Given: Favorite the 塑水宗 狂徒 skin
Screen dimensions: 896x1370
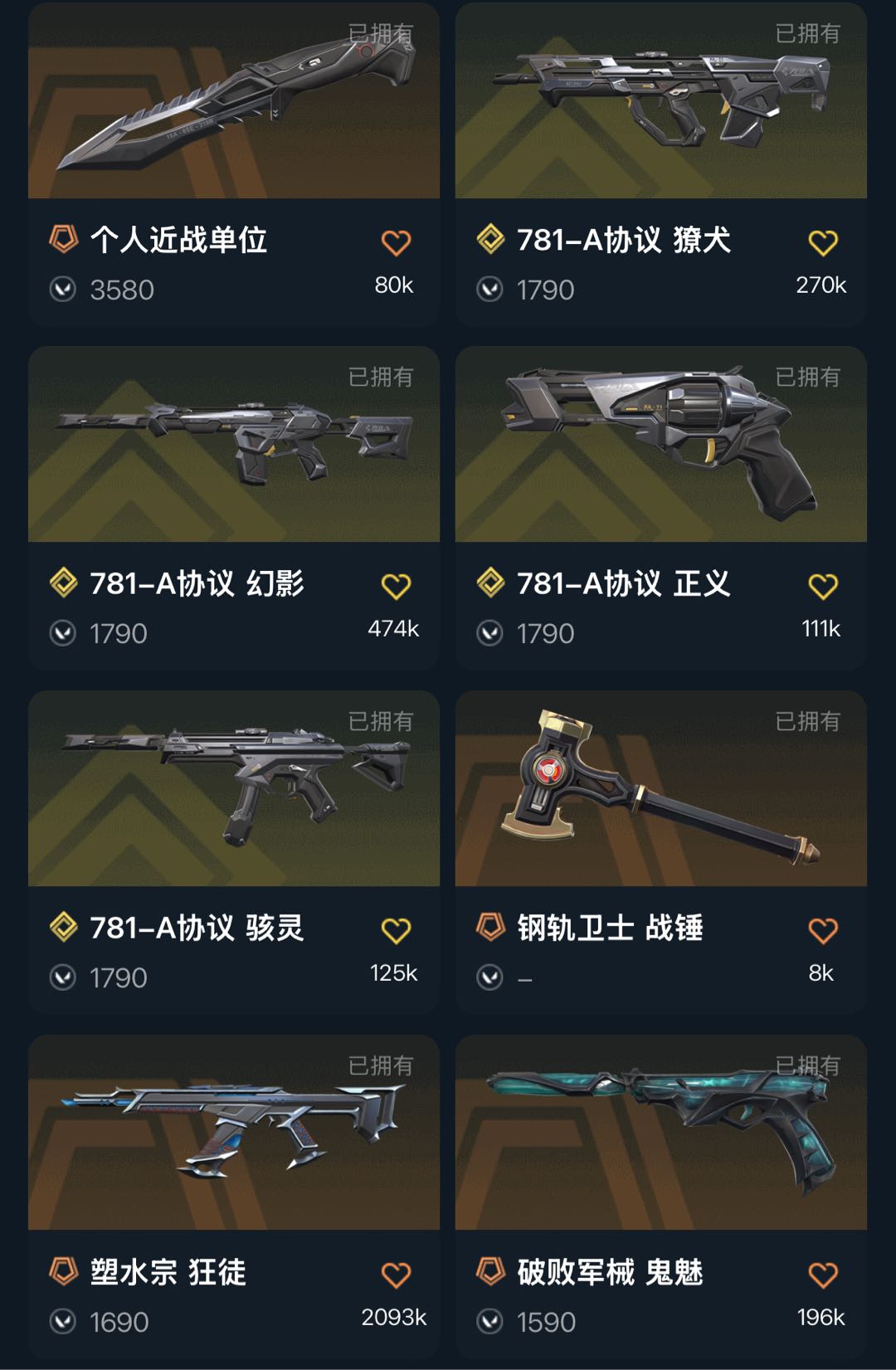Looking at the screenshot, I should click(x=396, y=1274).
